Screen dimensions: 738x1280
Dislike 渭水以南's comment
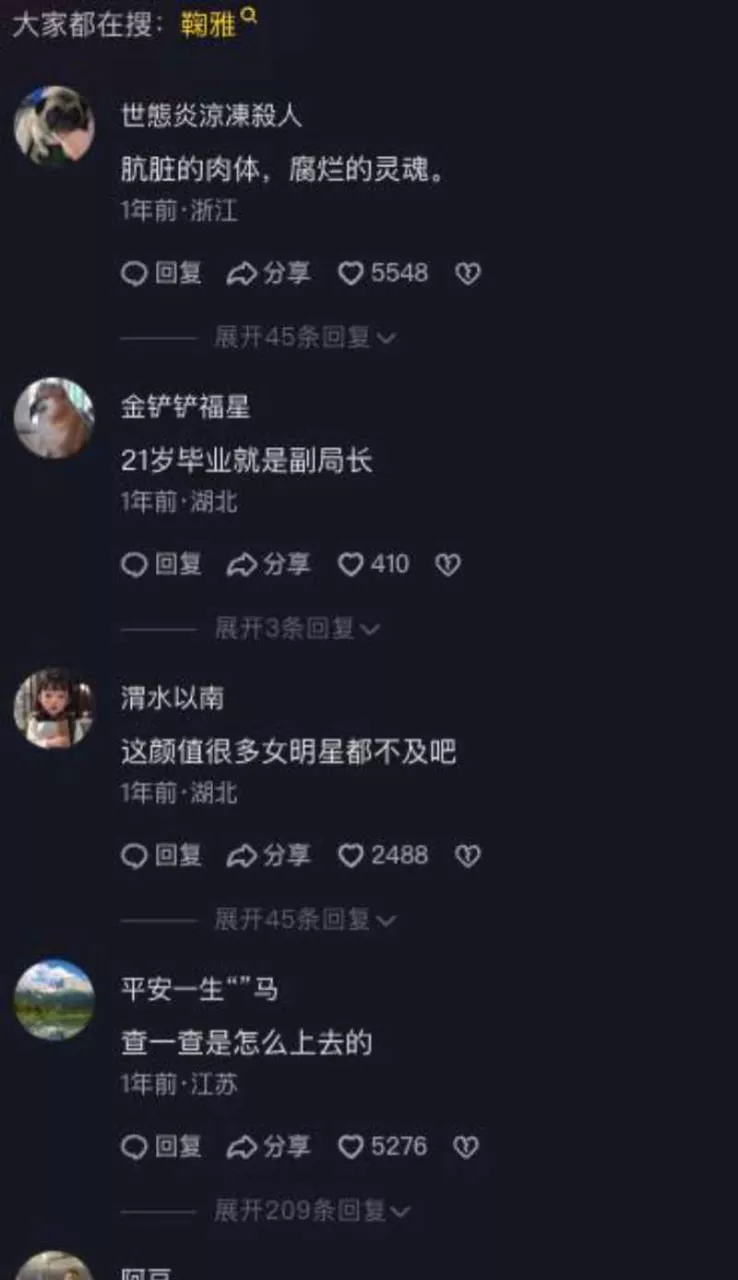(468, 856)
